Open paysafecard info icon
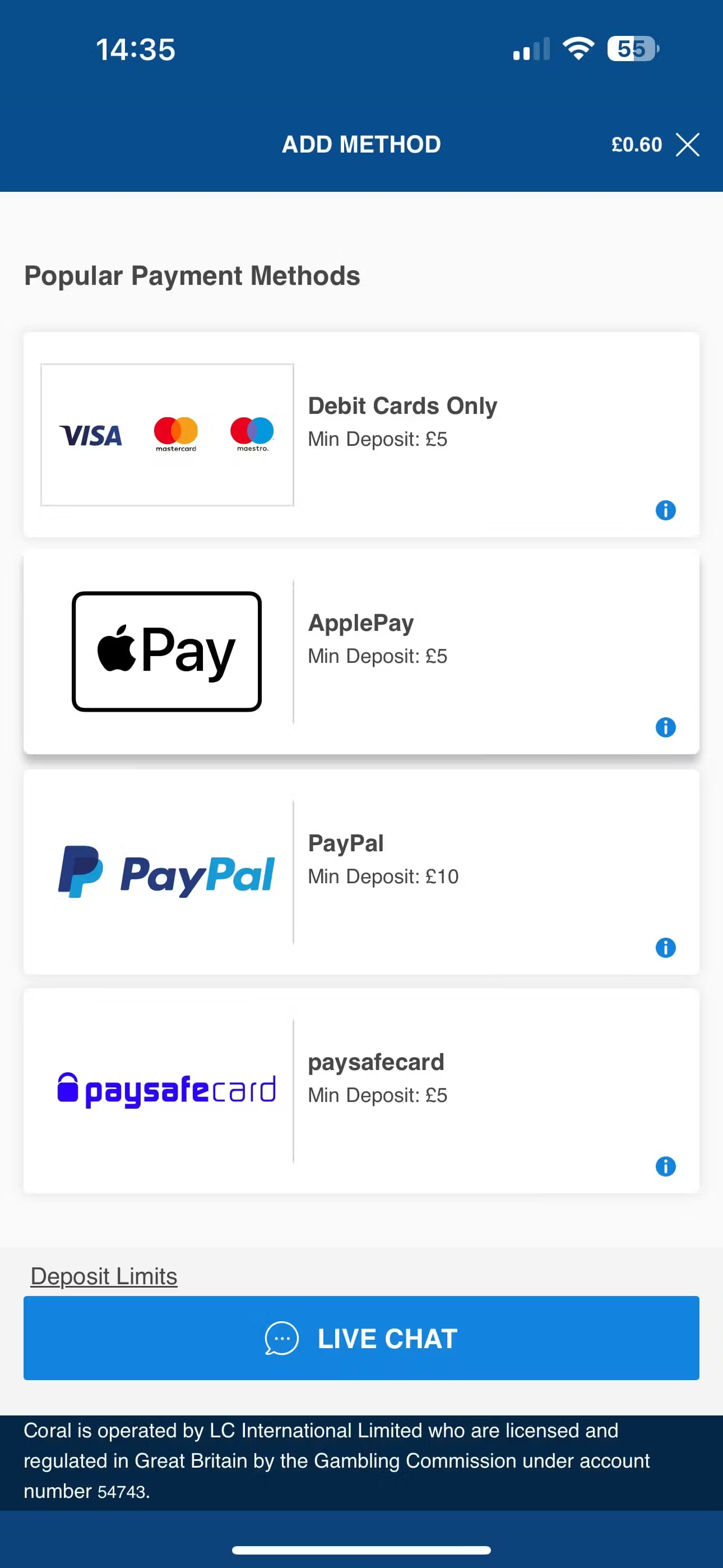Image resolution: width=723 pixels, height=1568 pixels. tap(665, 1166)
